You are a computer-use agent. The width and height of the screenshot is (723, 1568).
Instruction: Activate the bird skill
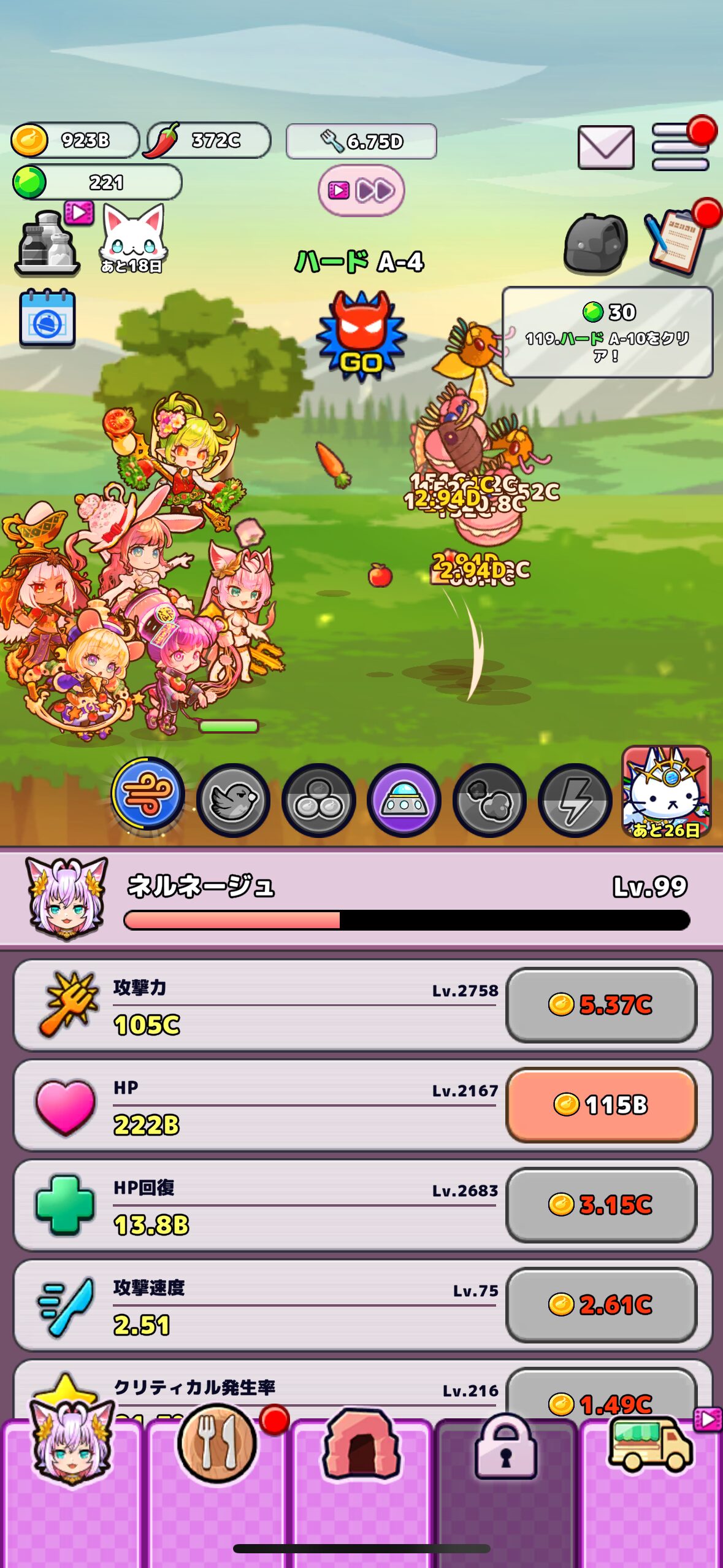tap(233, 799)
